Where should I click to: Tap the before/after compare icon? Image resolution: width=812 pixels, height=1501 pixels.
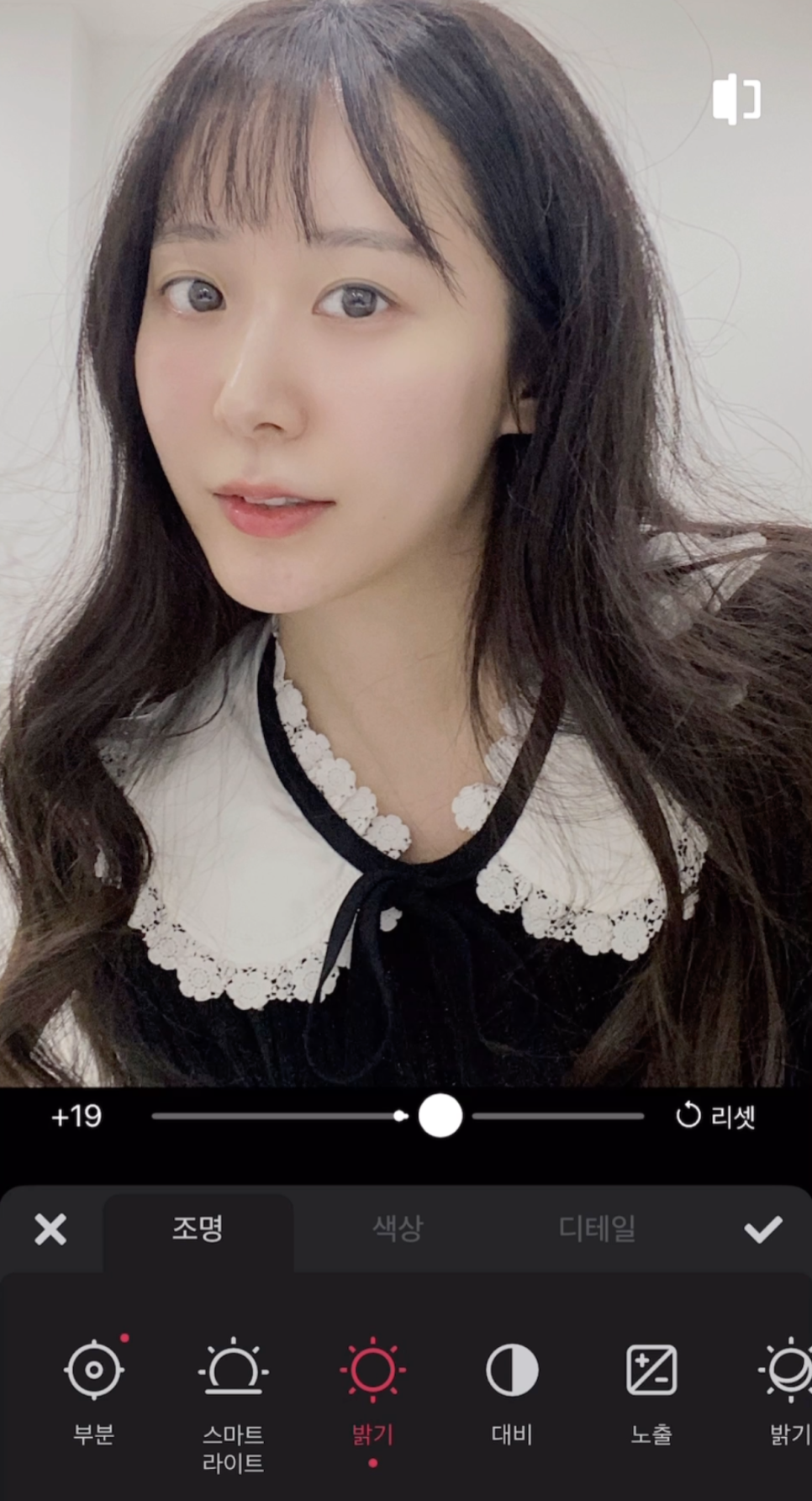click(x=736, y=99)
